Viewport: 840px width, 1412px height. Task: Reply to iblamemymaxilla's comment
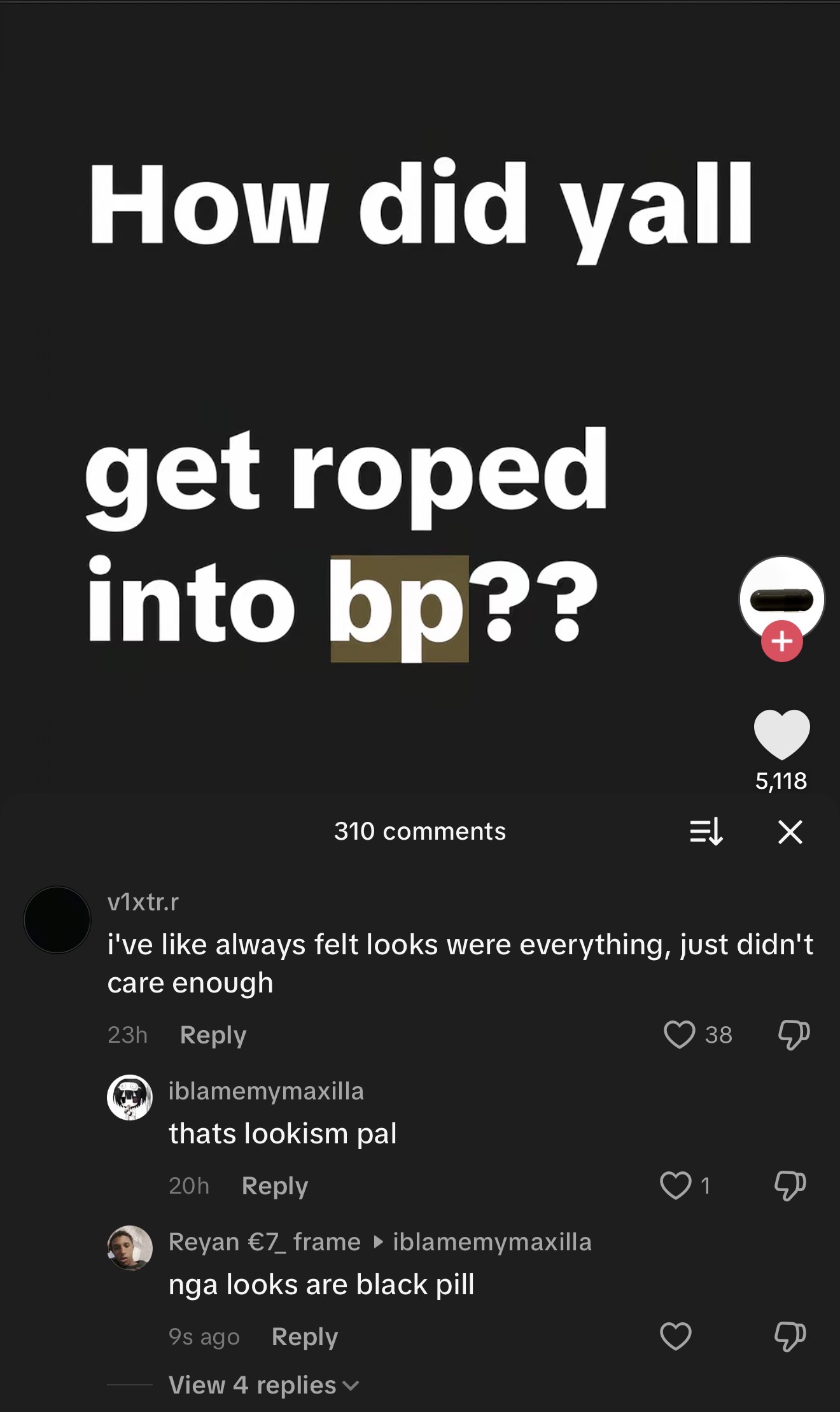(274, 1185)
